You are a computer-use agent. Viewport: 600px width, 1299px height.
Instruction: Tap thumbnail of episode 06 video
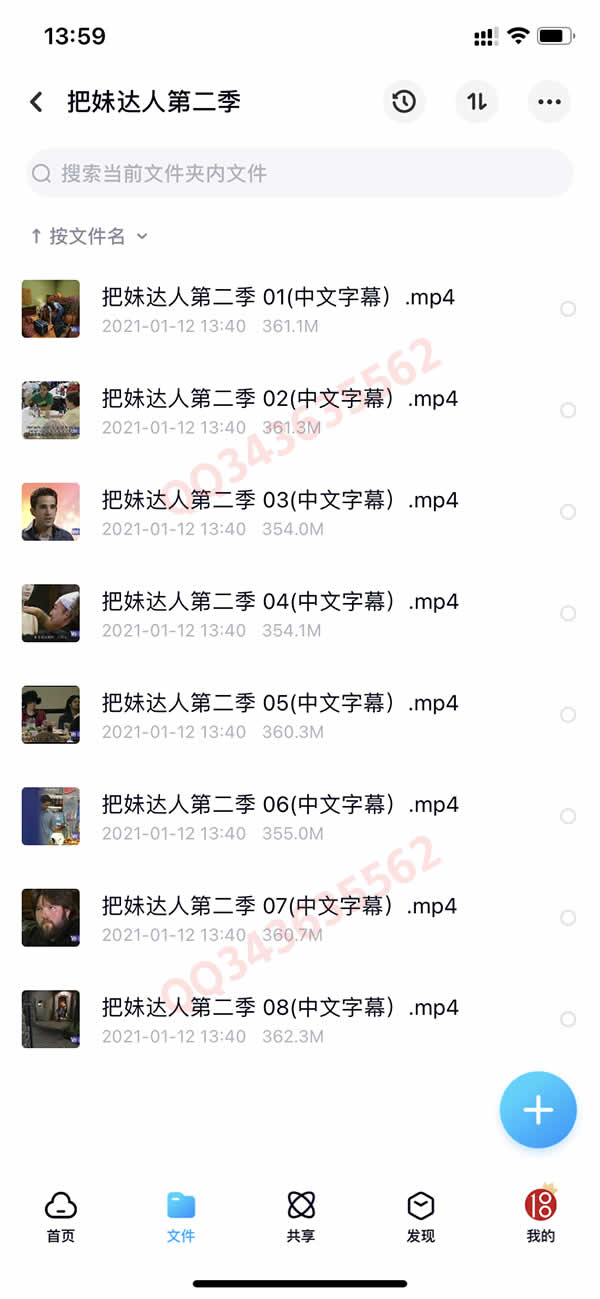(x=51, y=816)
